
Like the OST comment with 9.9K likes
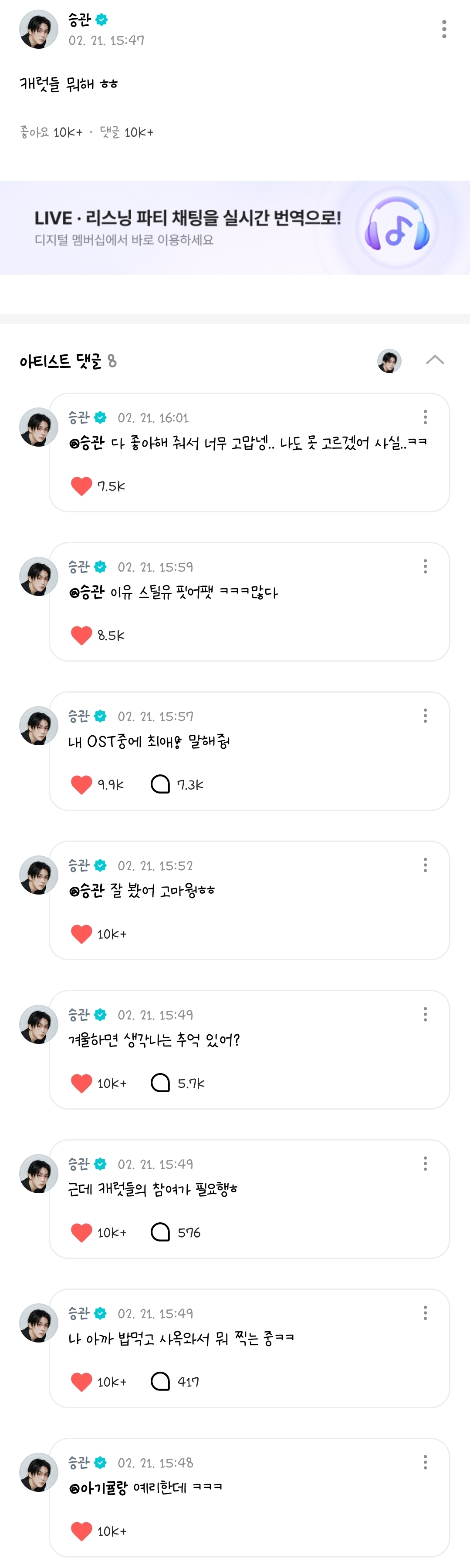pyautogui.click(x=81, y=784)
